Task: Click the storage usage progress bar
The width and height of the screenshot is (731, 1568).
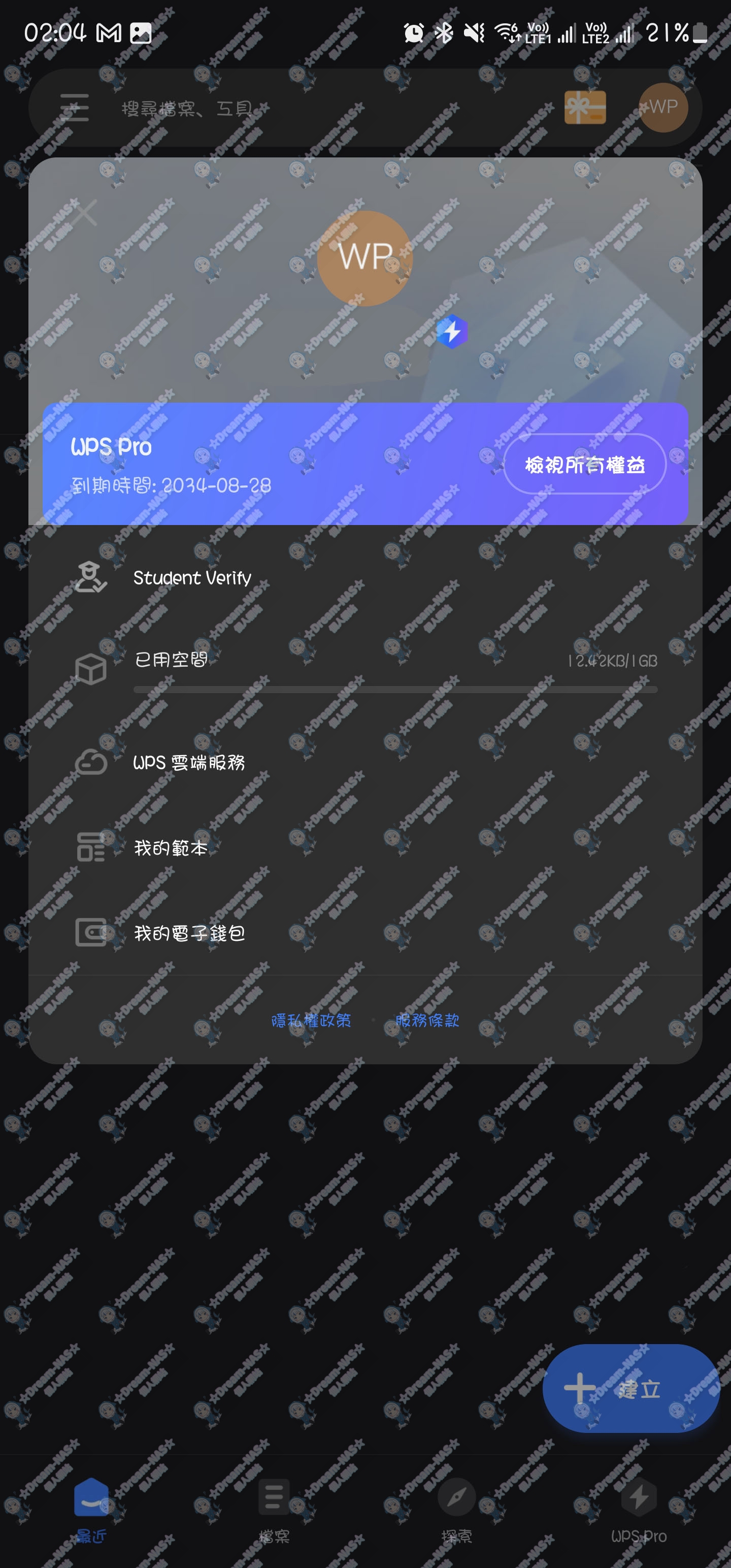Action: [x=395, y=690]
